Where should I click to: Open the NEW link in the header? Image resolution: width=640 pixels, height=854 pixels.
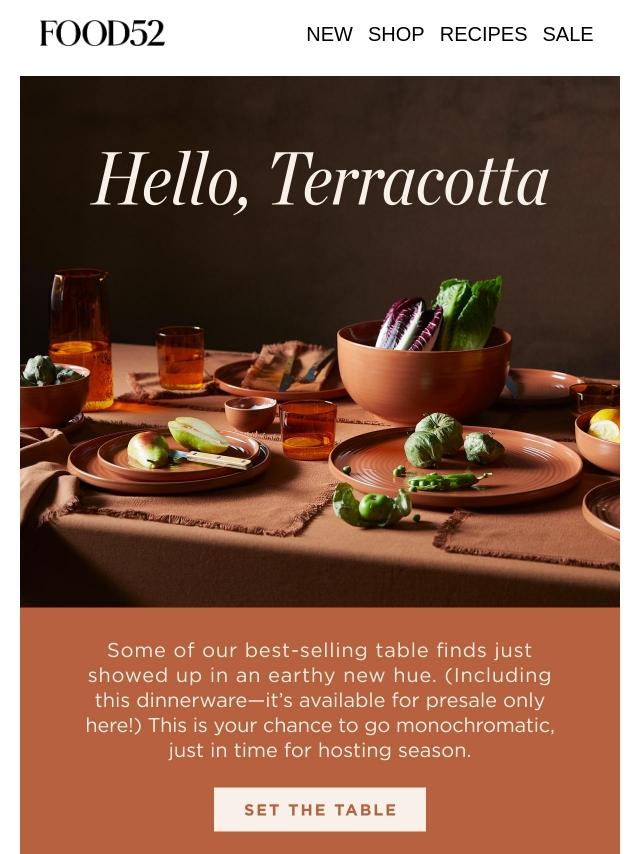click(x=329, y=34)
